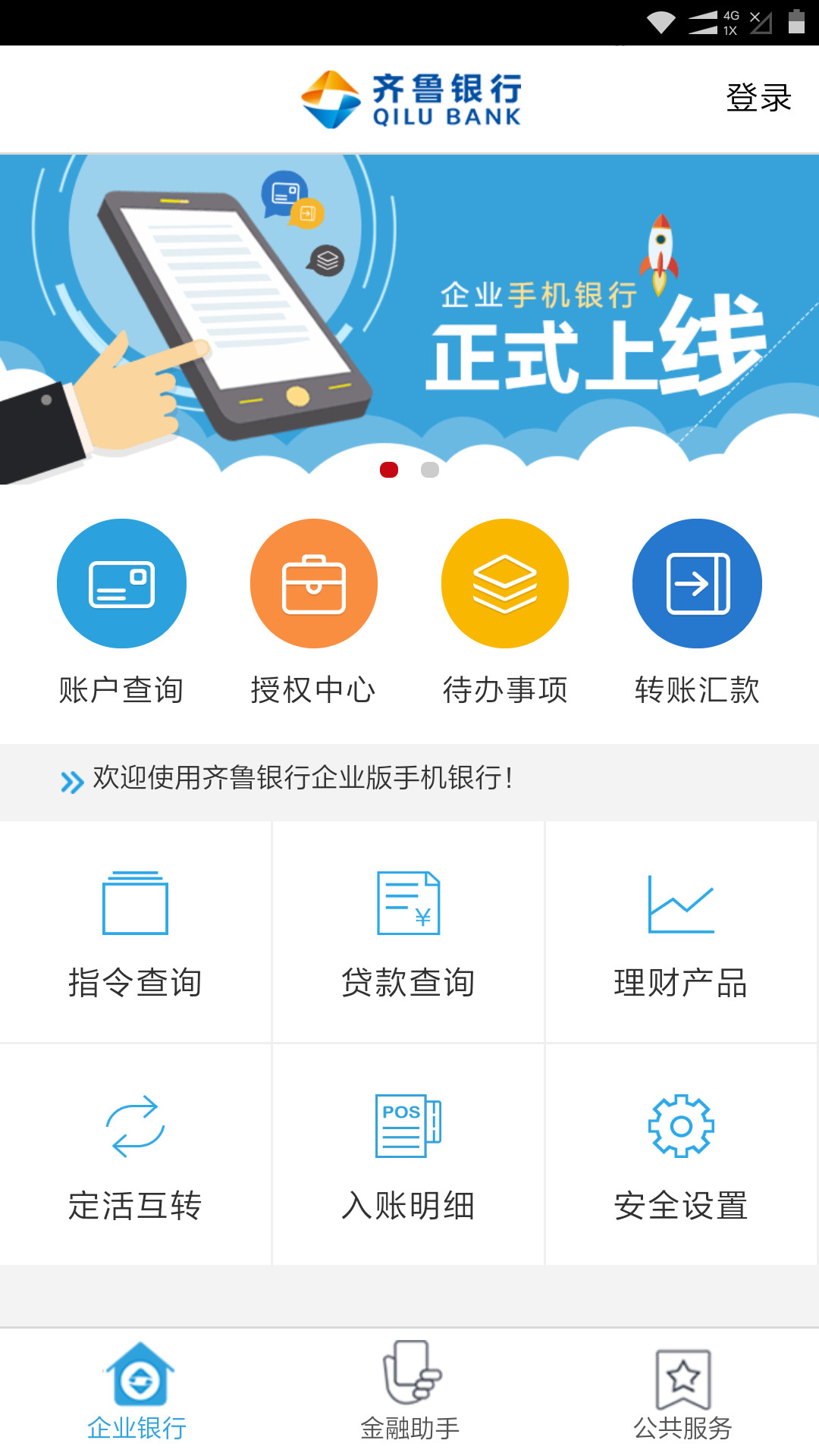Open 安全设置 security settings
The height and width of the screenshot is (1456, 819).
pyautogui.click(x=681, y=1155)
